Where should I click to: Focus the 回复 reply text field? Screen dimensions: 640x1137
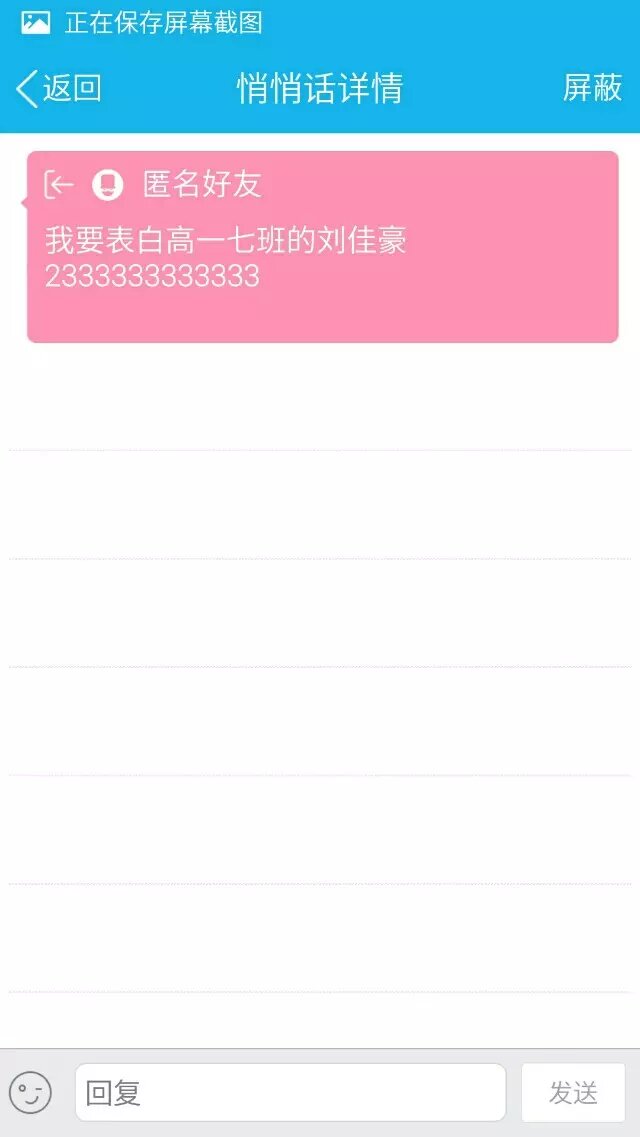click(290, 1092)
